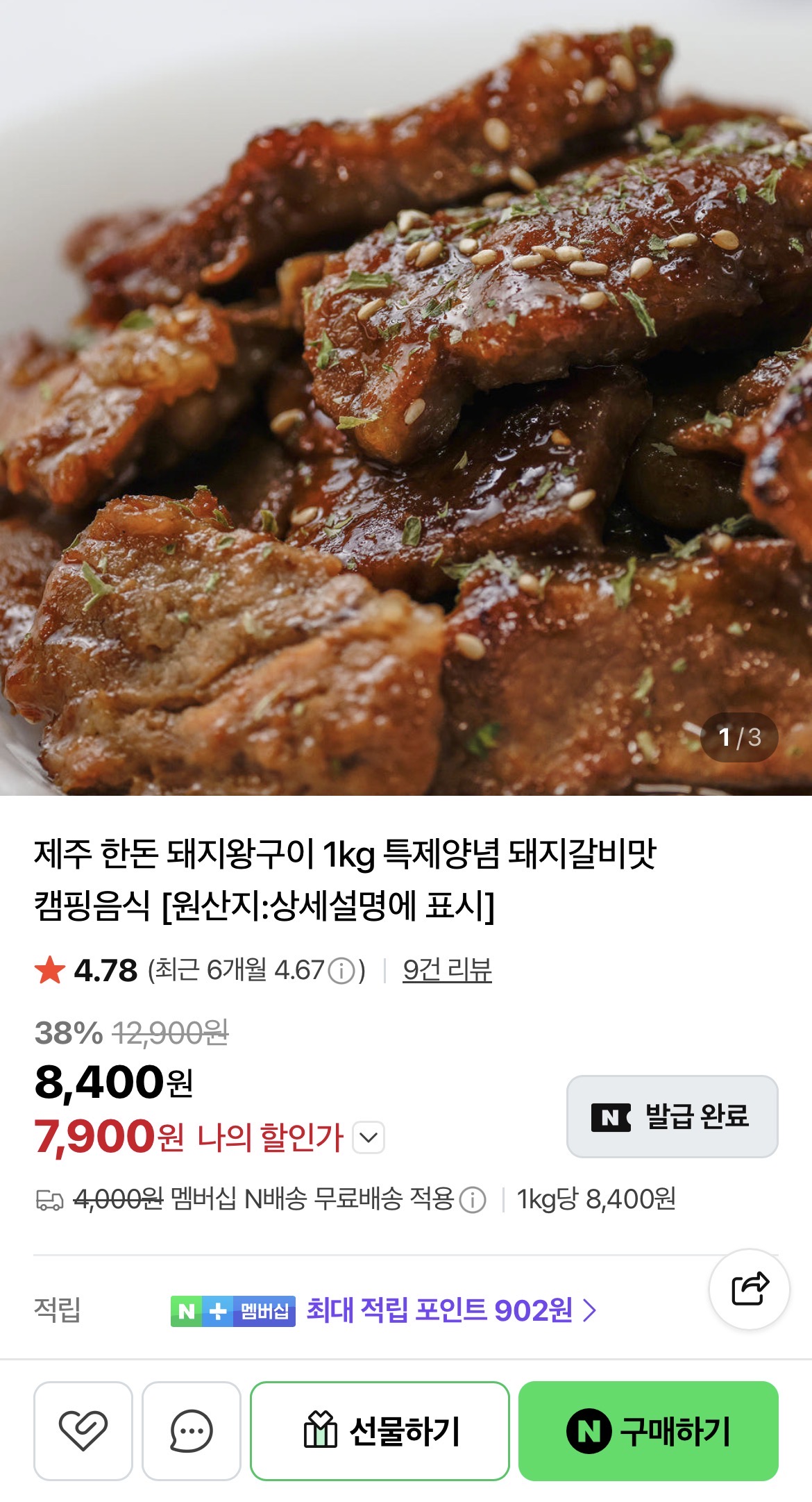Viewport: 812px width, 1502px height.
Task: Show info about the 최근 6개월 rating
Action: [341, 971]
